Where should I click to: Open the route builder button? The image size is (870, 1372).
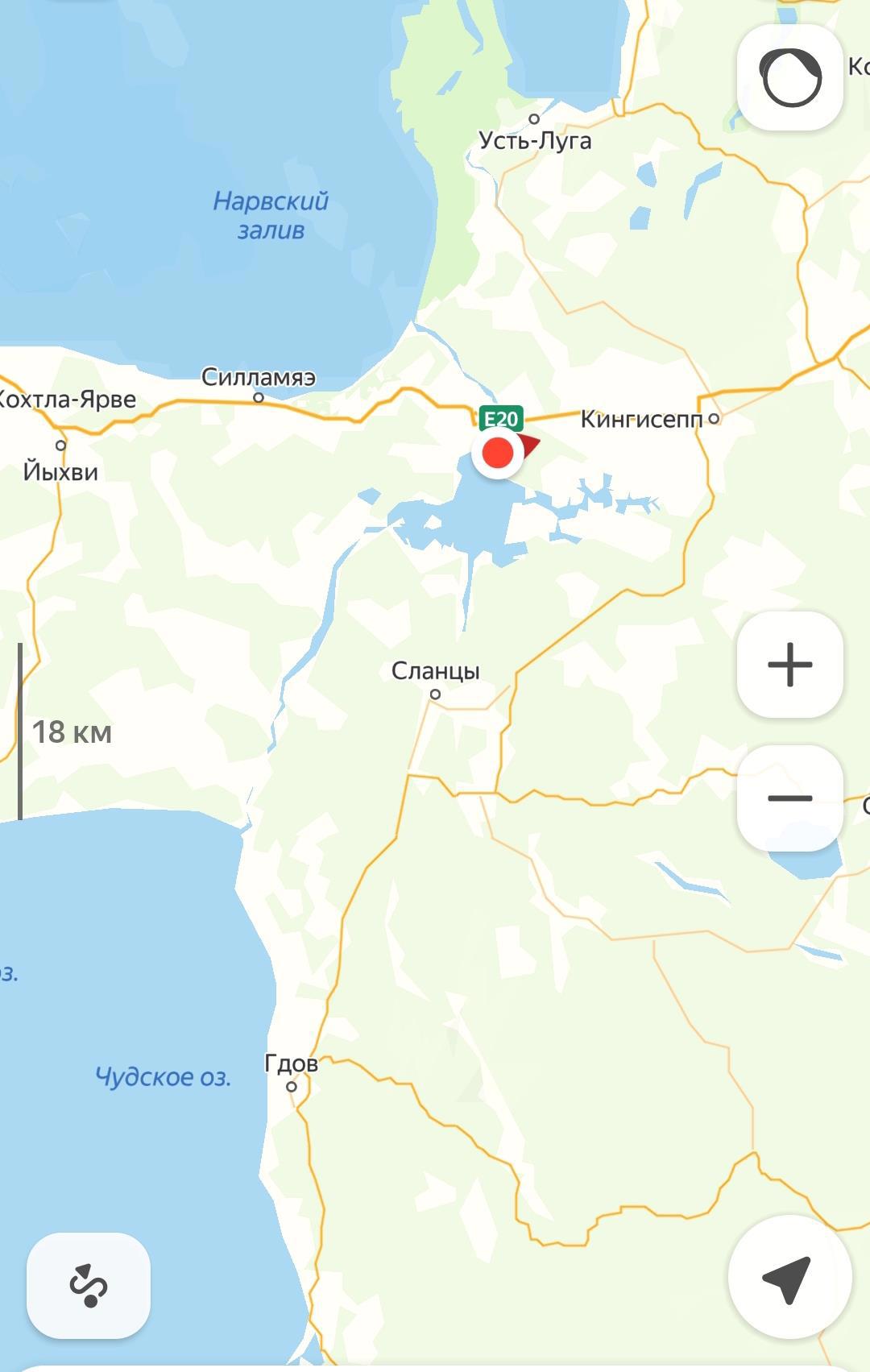89,1286
